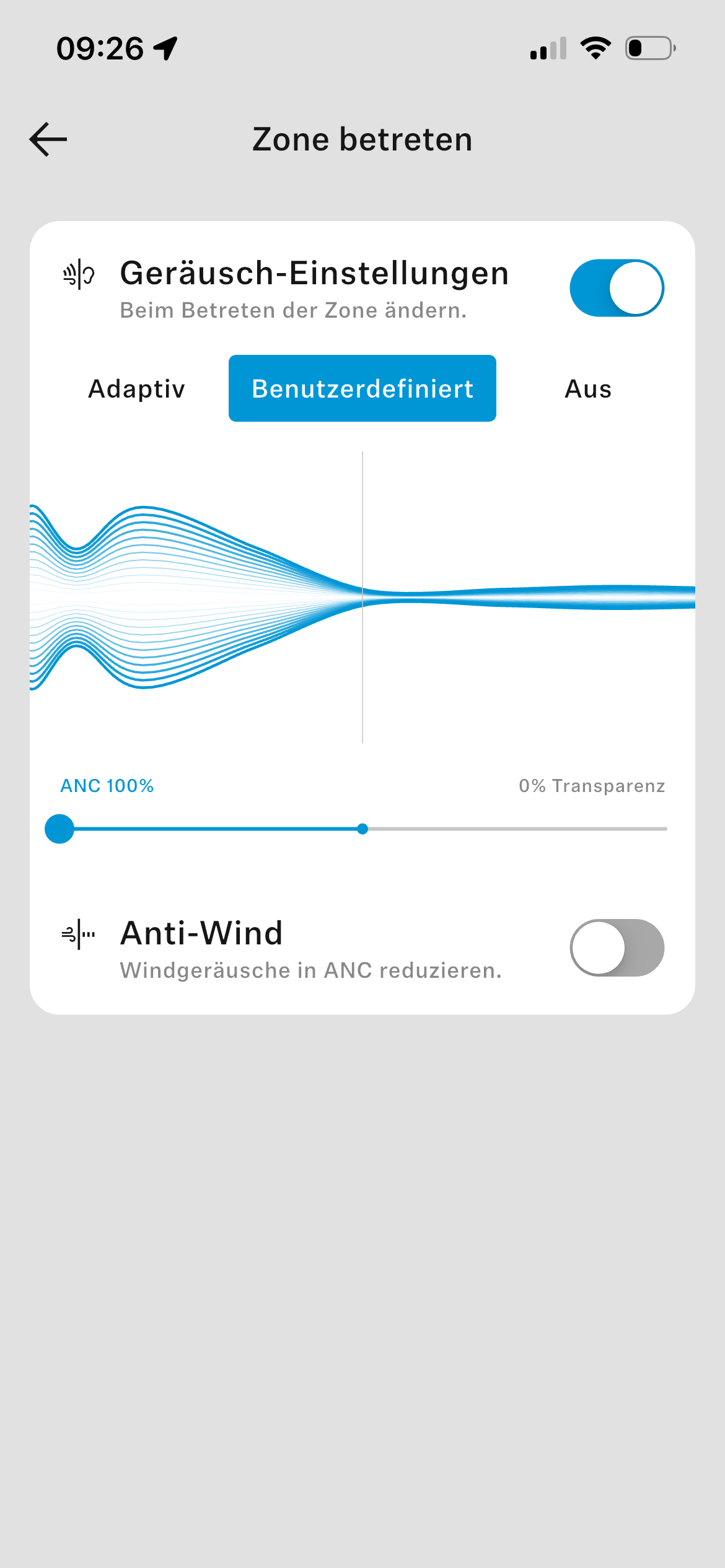Go back from Zone betreten
725x1568 pixels.
[x=48, y=139]
